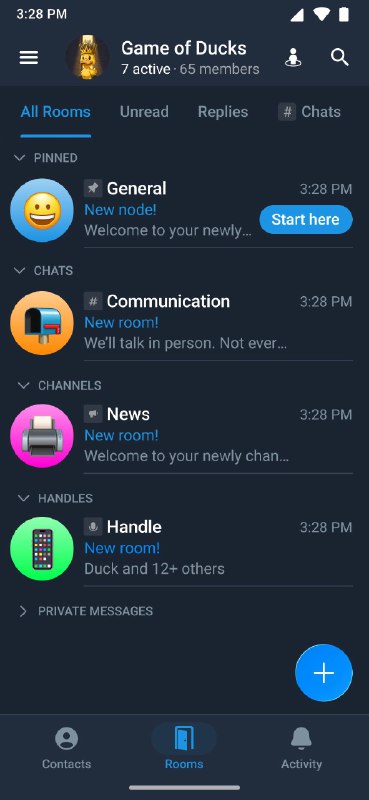Switch to the Chats tab
Image resolution: width=369 pixels, height=800 pixels.
(x=309, y=112)
